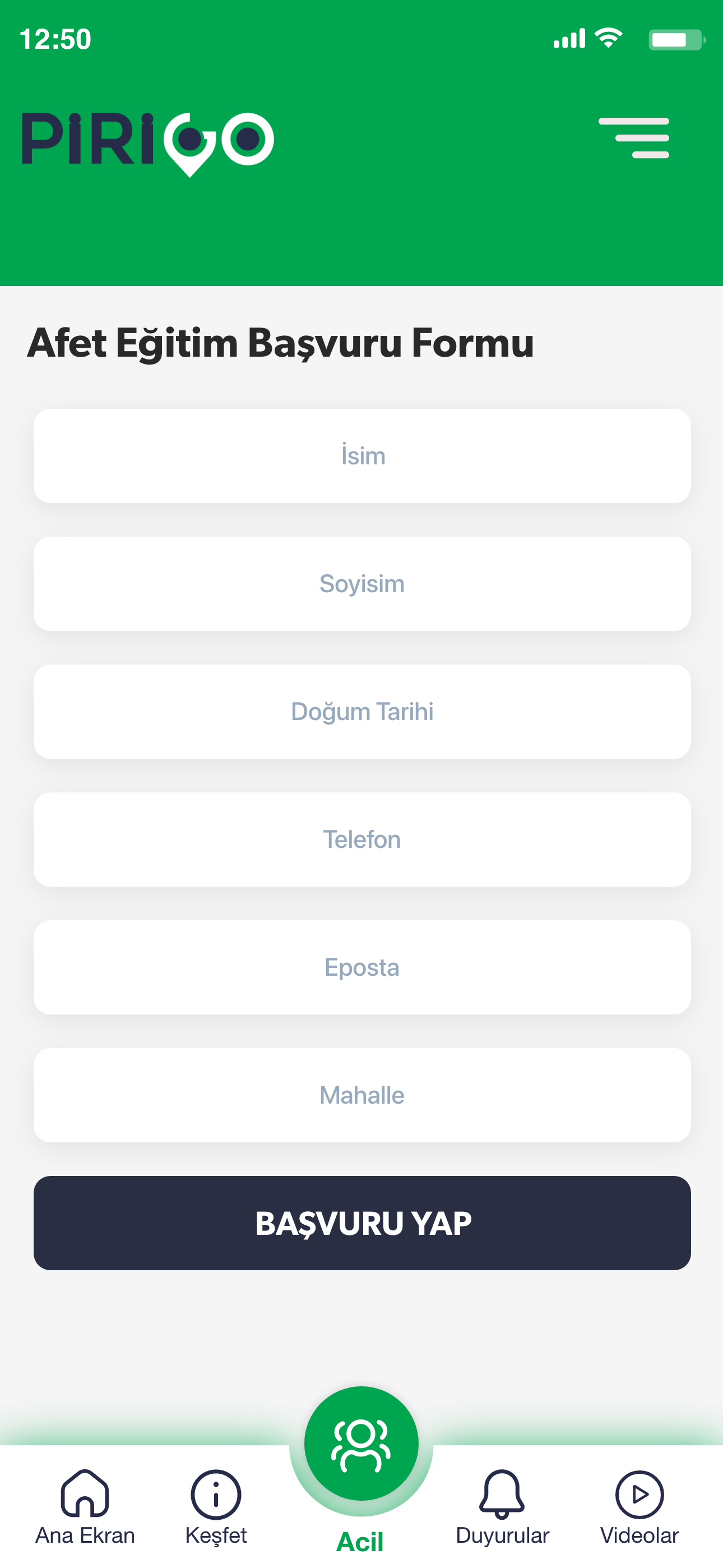This screenshot has height=1568, width=723.
Task: Tap the Eposta field
Action: pyautogui.click(x=361, y=967)
